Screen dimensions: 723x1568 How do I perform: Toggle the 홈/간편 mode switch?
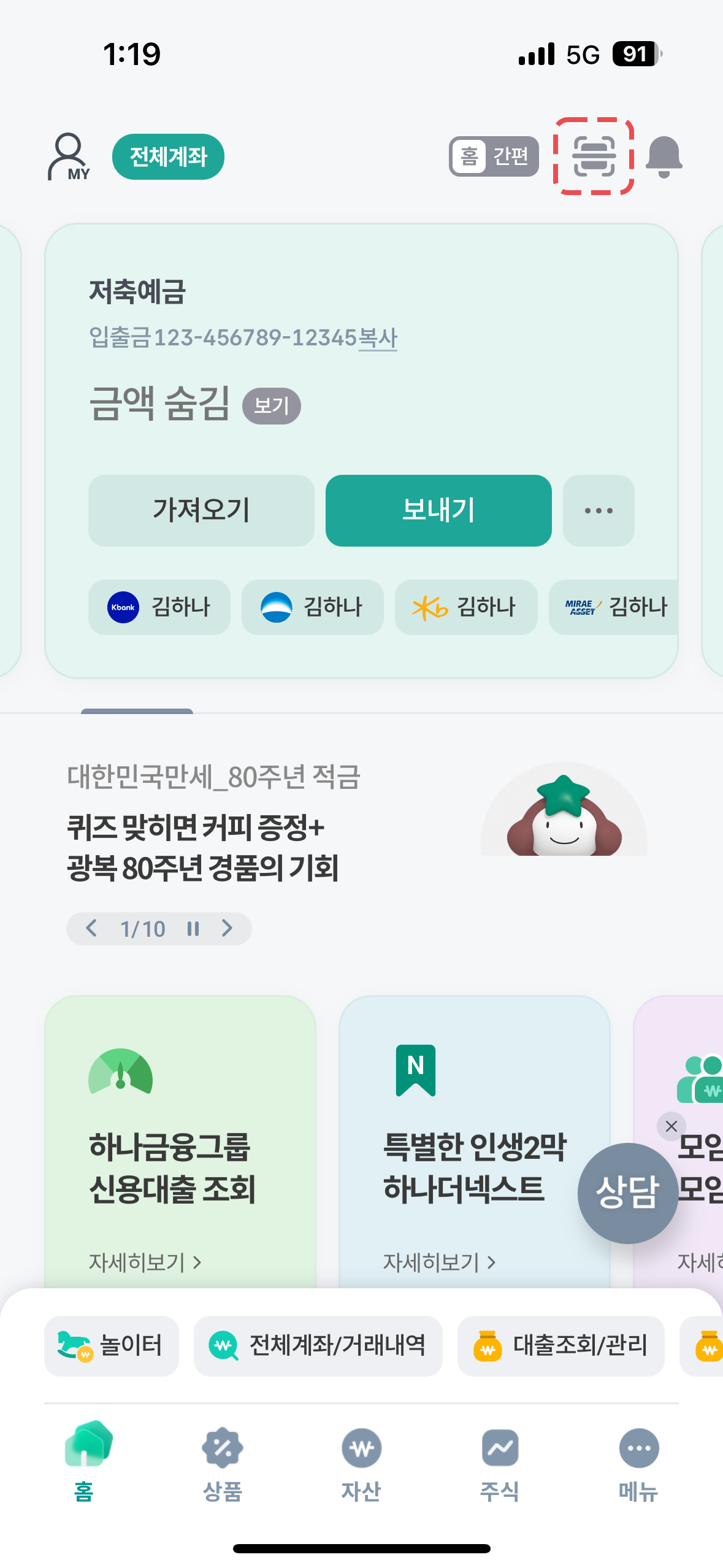point(494,156)
